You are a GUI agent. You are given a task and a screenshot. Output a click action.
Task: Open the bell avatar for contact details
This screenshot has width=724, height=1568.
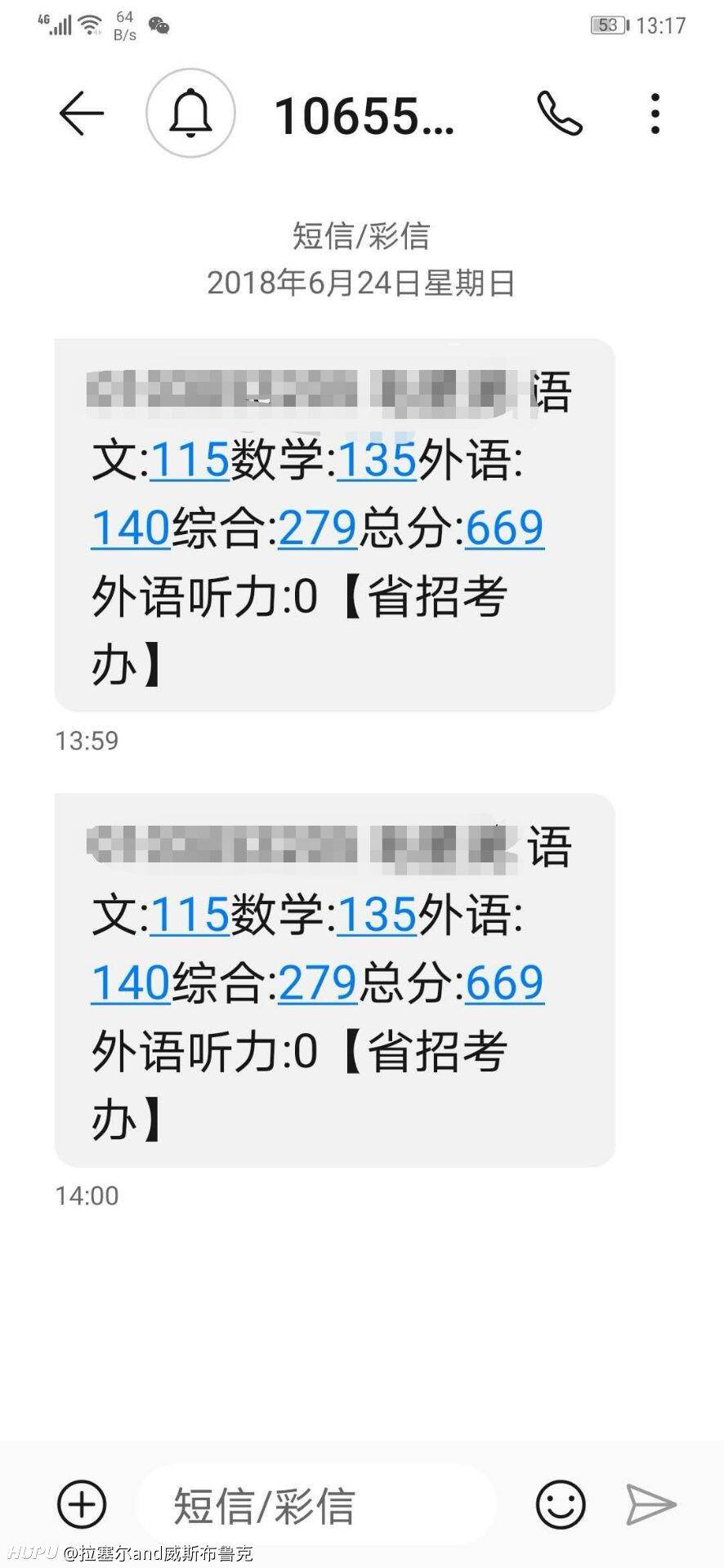[x=190, y=113]
